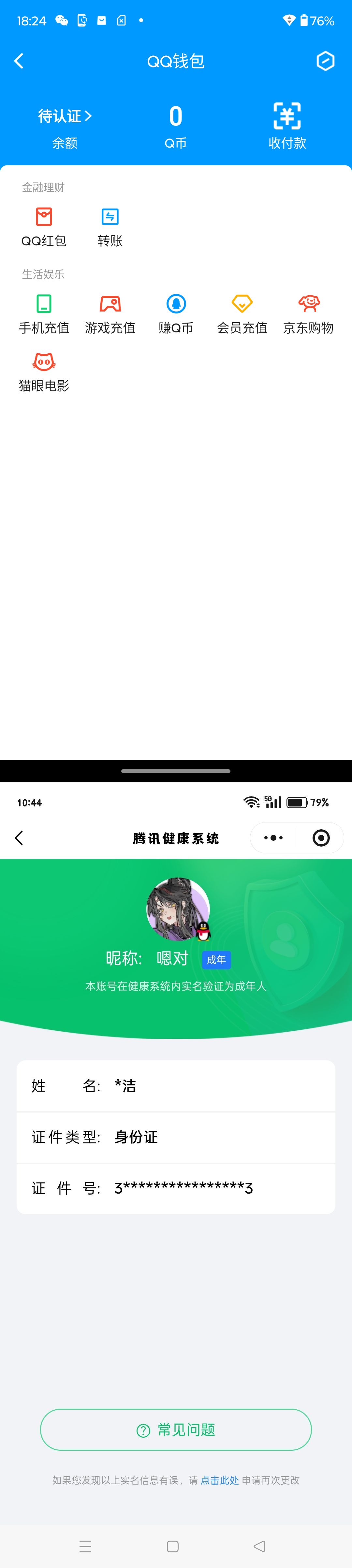Open 常见问题 FAQ

(176, 1430)
